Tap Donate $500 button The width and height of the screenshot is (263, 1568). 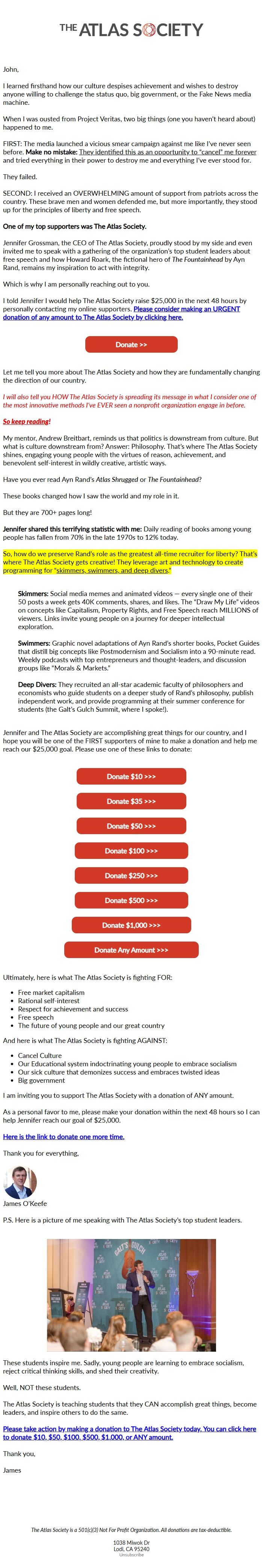coord(131,900)
